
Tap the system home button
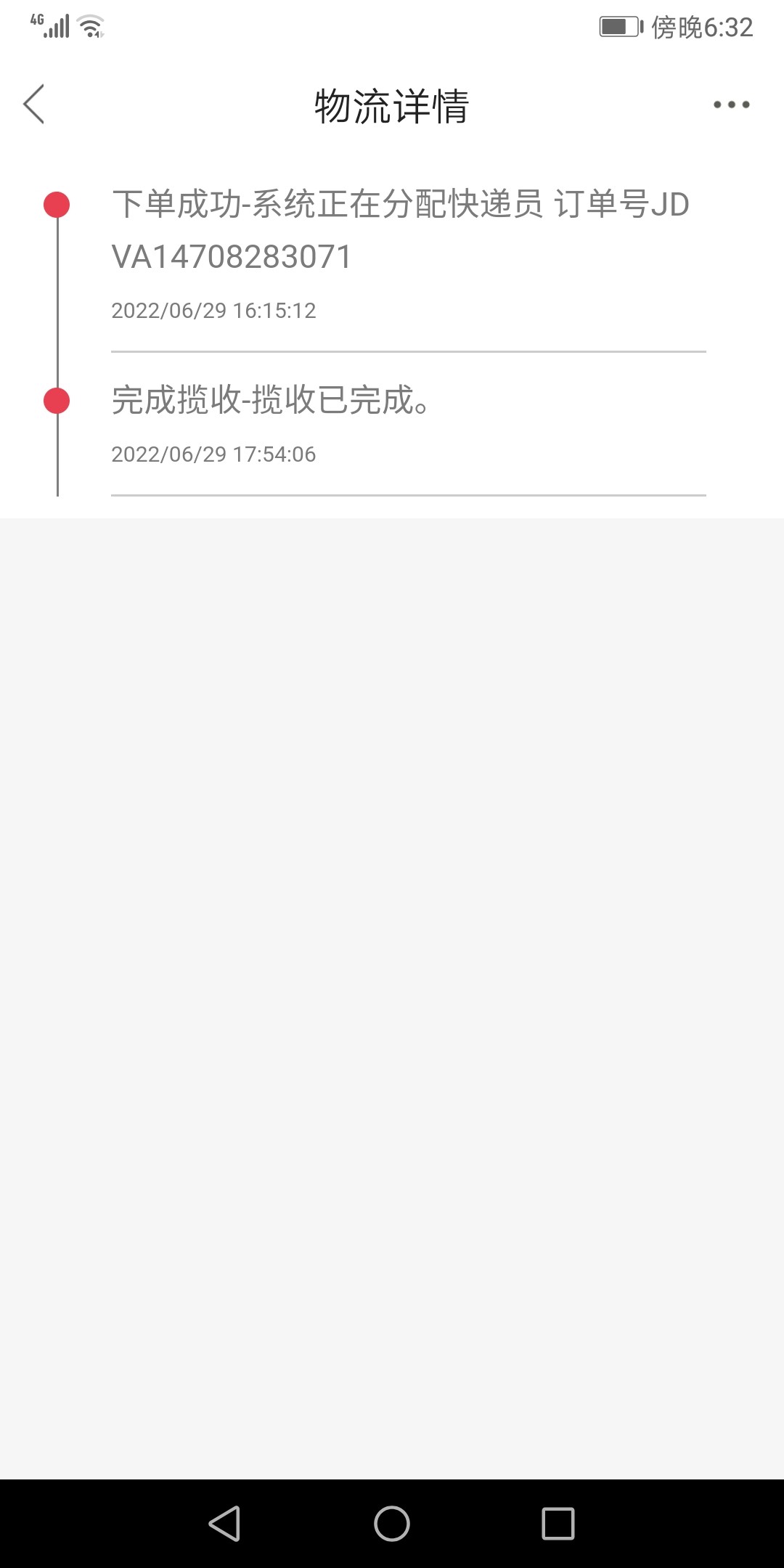coord(392,1523)
